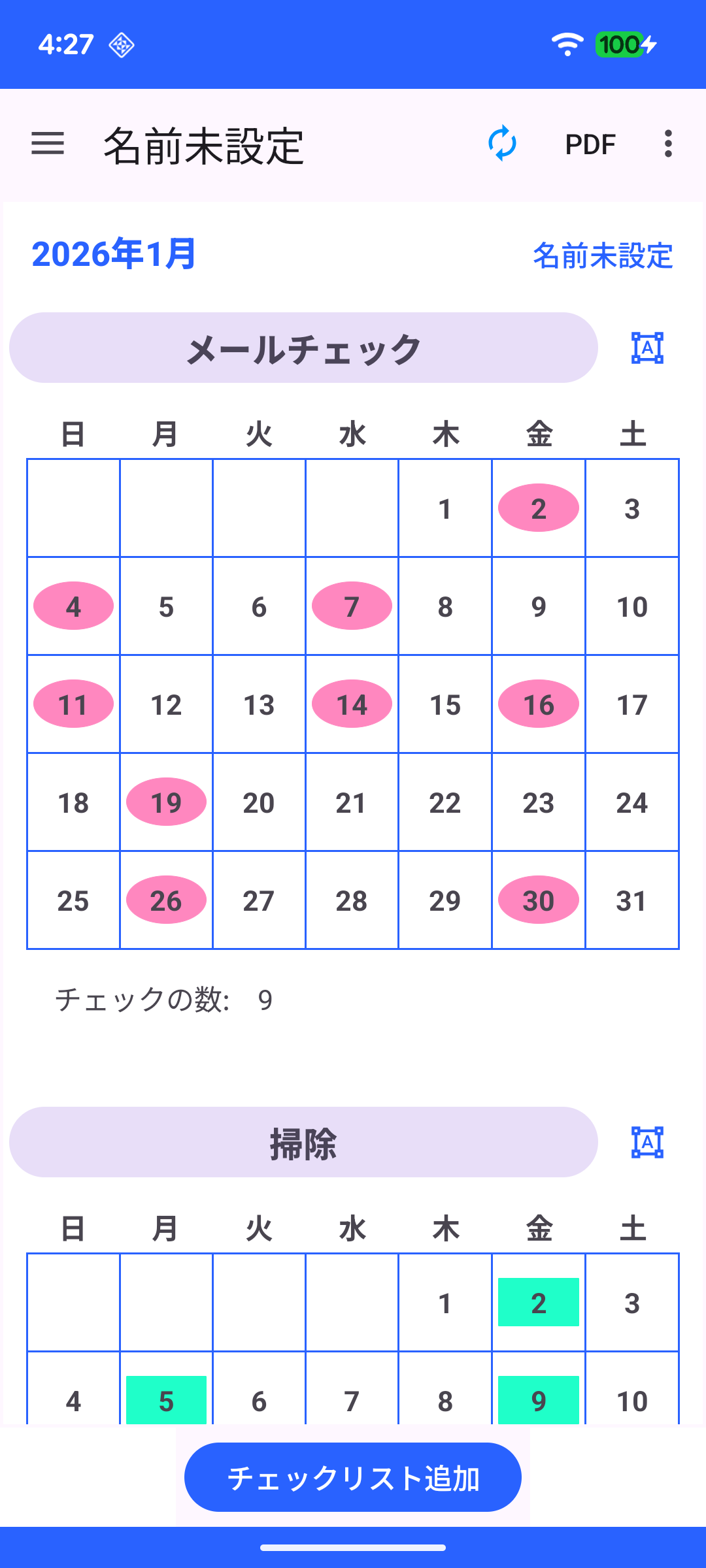The width and height of the screenshot is (706, 1568).
Task: Export the checklist as PDF
Action: [590, 144]
